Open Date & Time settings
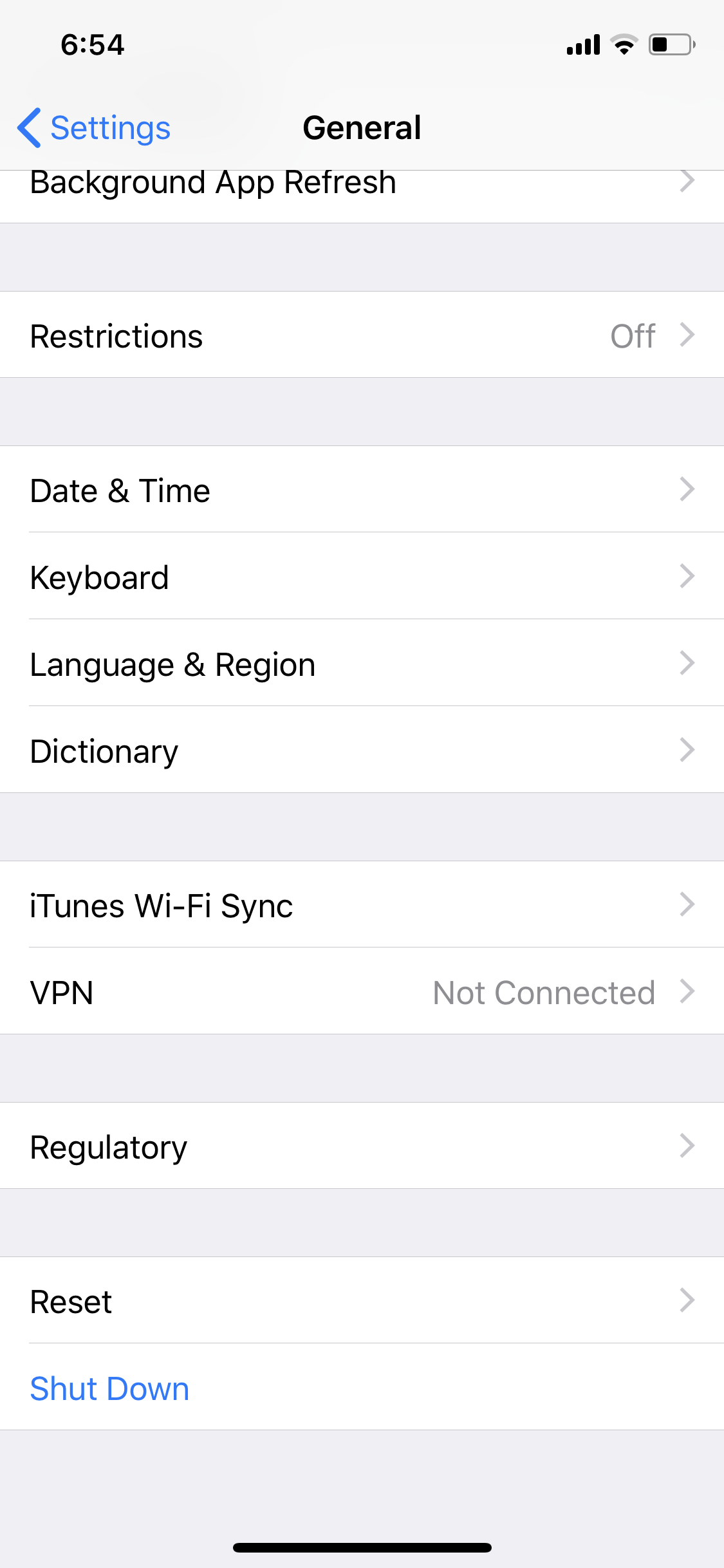This screenshot has height=1568, width=724. tap(360, 490)
